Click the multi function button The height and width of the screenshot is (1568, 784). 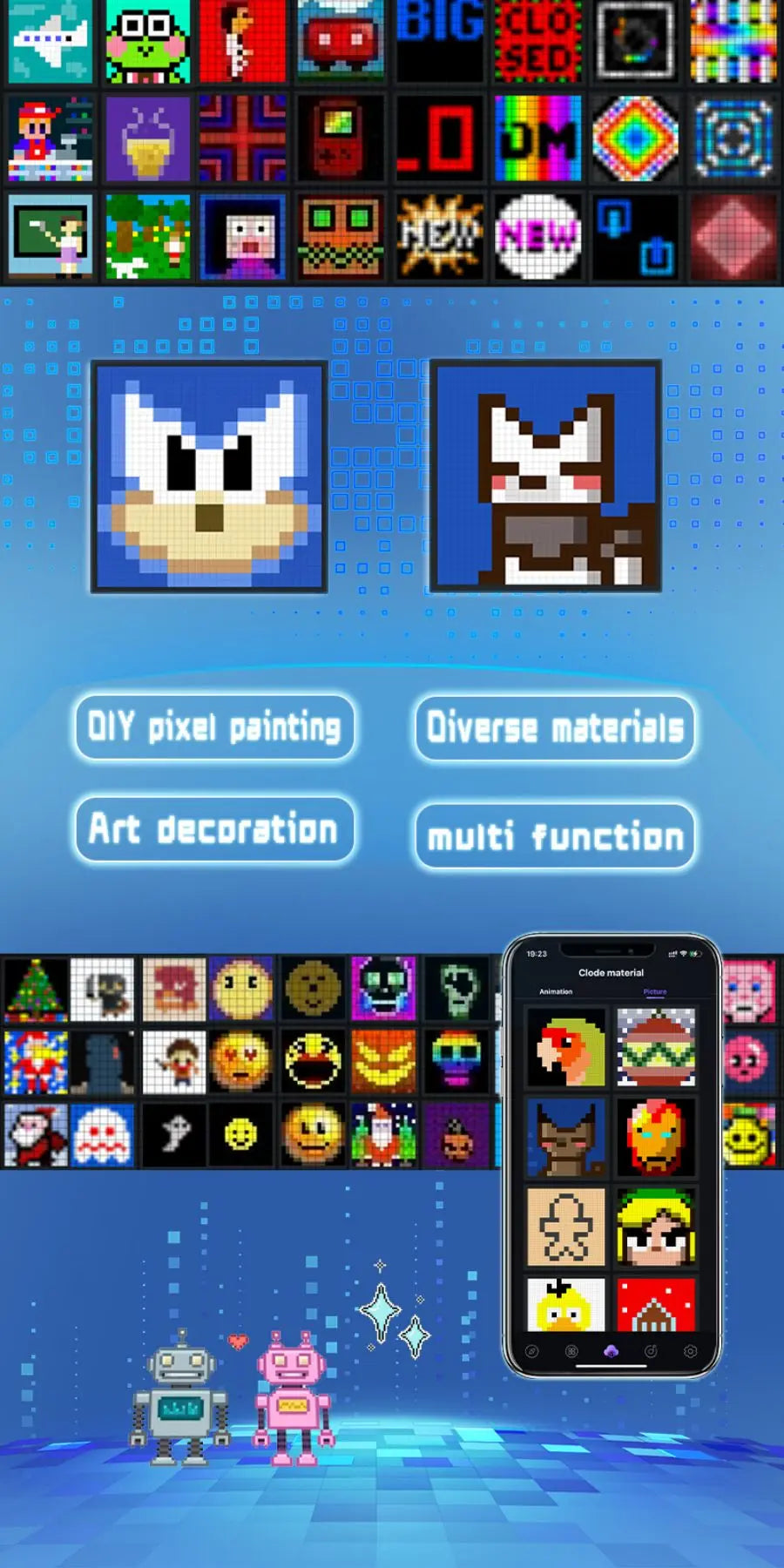coord(554,835)
